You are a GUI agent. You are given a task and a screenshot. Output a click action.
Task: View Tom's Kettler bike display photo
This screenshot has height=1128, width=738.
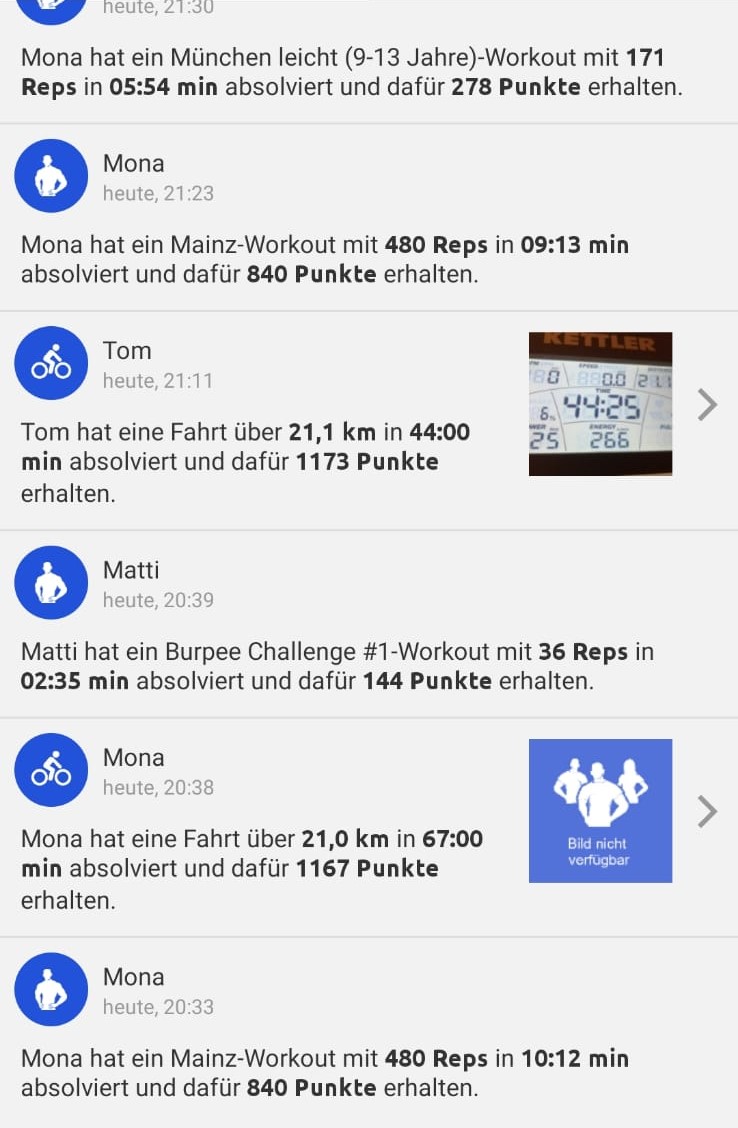pyautogui.click(x=600, y=404)
